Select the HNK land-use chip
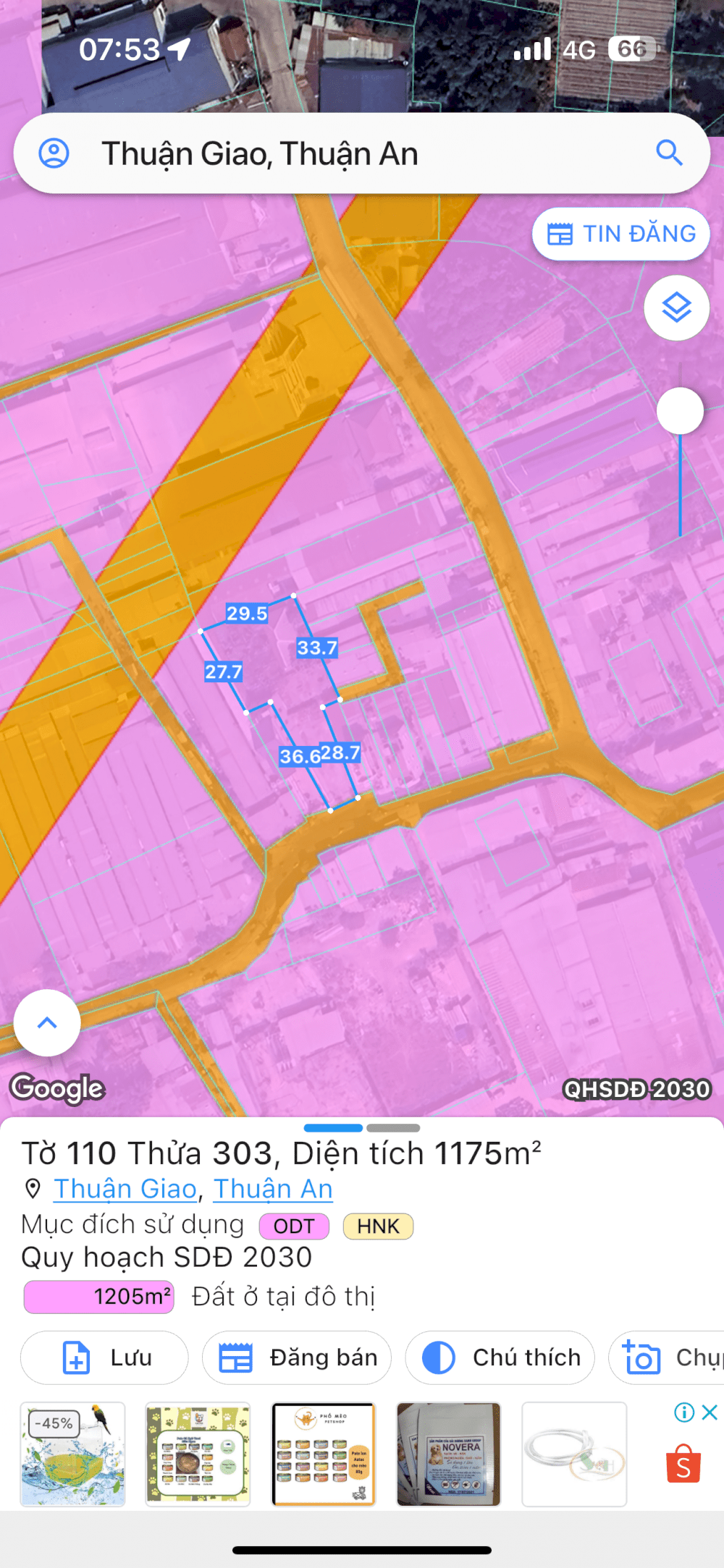Screen dimensions: 724x1568 378,1226
